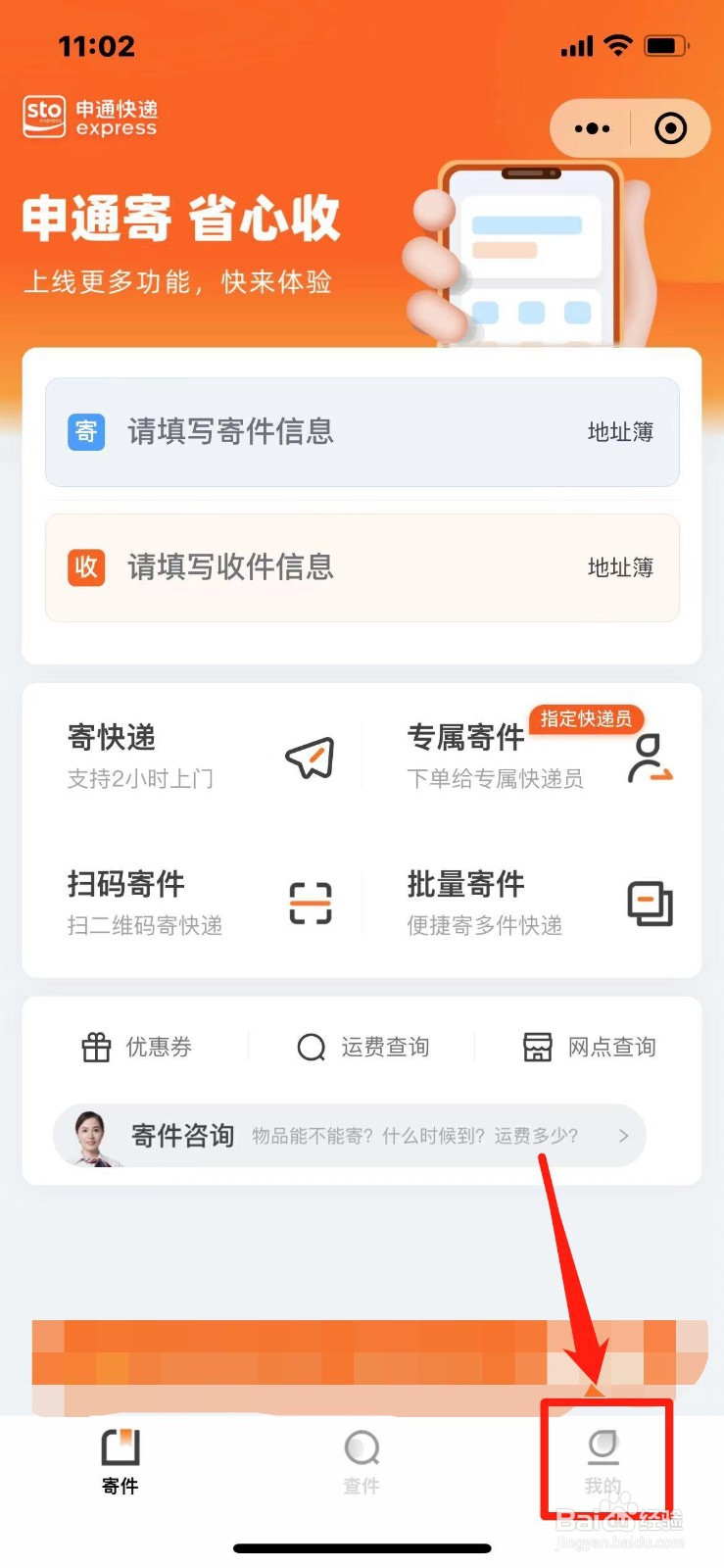The width and height of the screenshot is (724, 1568).
Task: Tap the orange 寄 sender badge icon
Action: point(85,432)
